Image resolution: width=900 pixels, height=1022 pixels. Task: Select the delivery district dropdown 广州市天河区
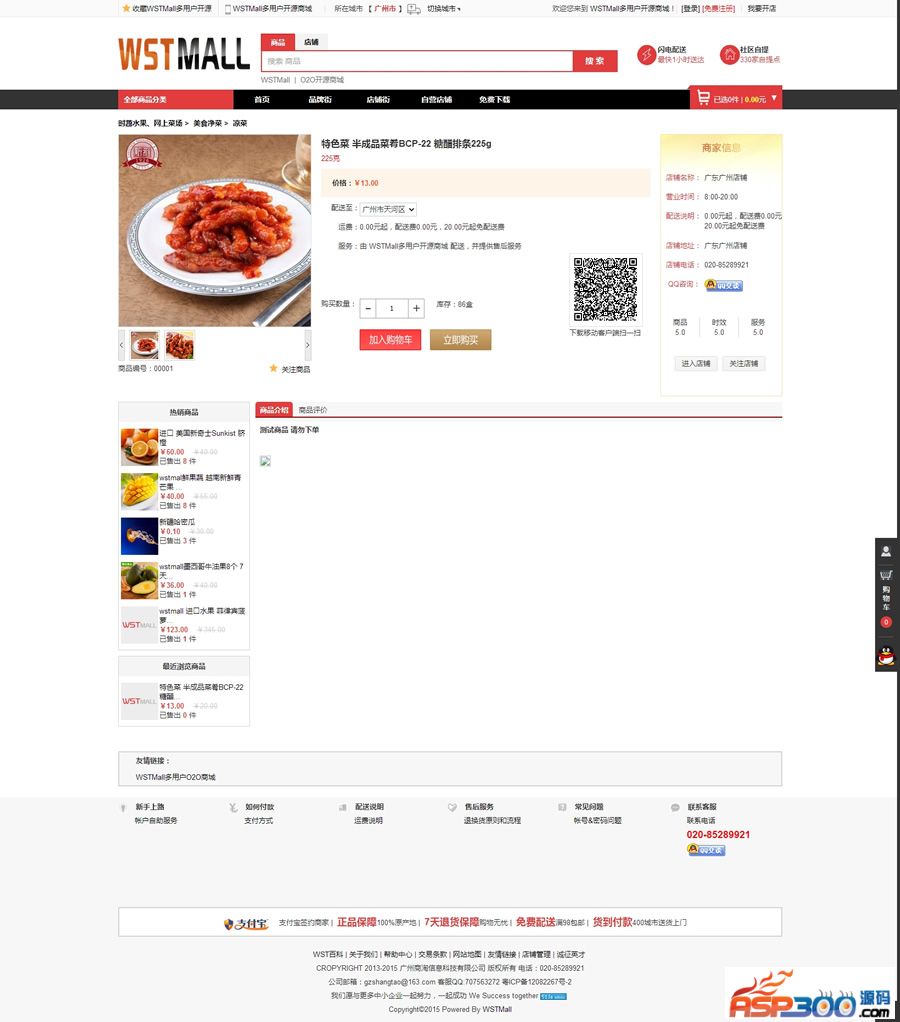point(388,209)
